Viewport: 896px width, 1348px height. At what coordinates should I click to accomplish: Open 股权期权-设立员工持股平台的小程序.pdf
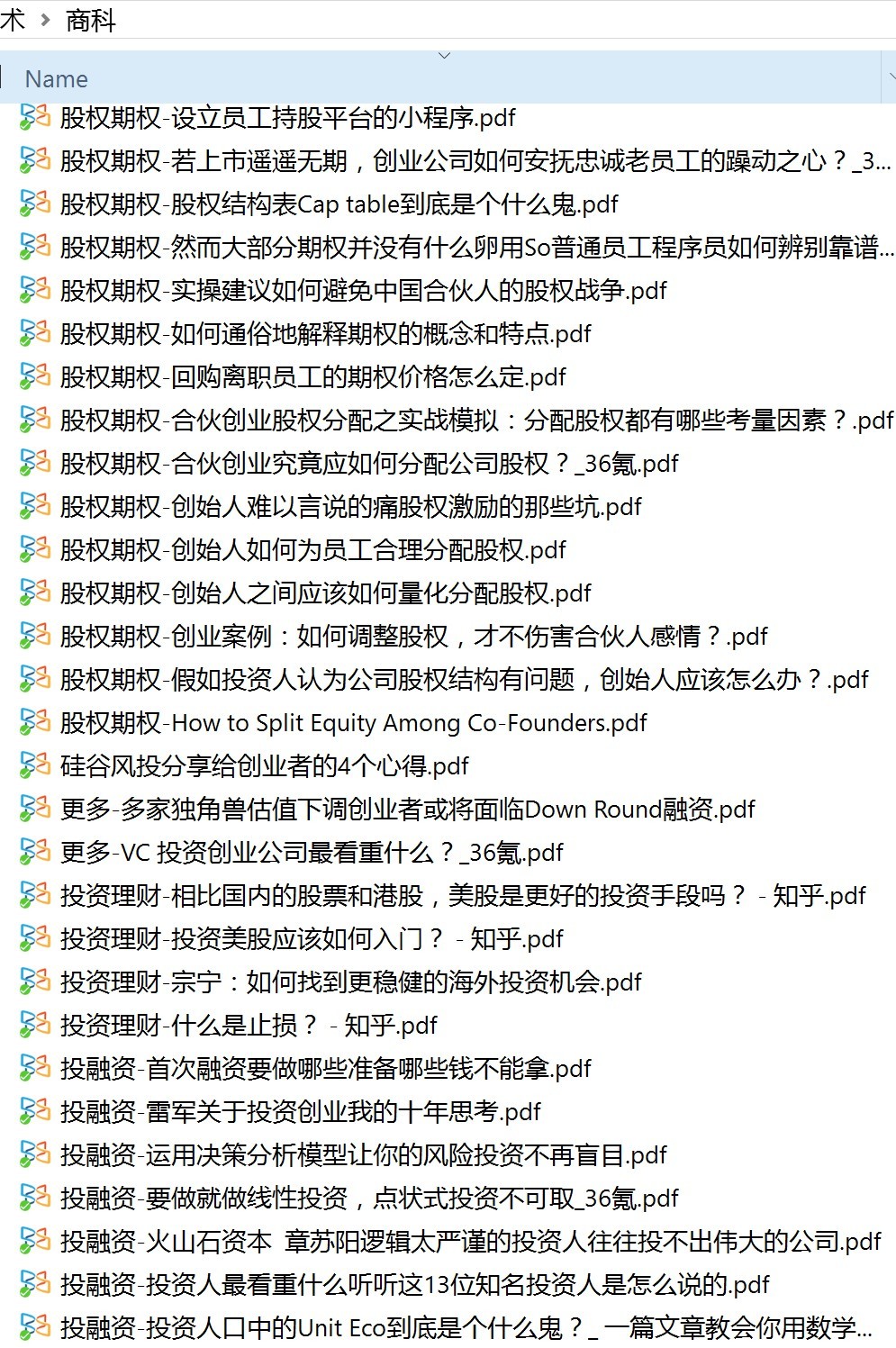point(287,118)
